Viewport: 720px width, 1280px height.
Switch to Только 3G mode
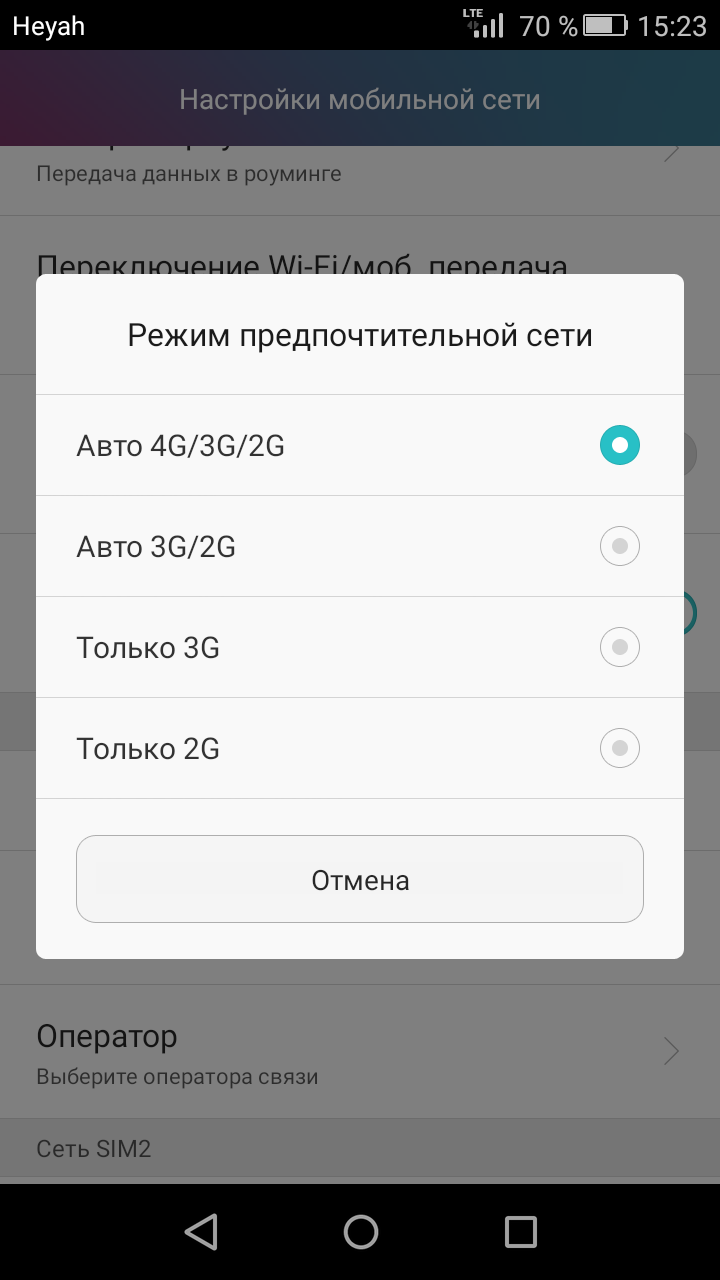point(359,647)
